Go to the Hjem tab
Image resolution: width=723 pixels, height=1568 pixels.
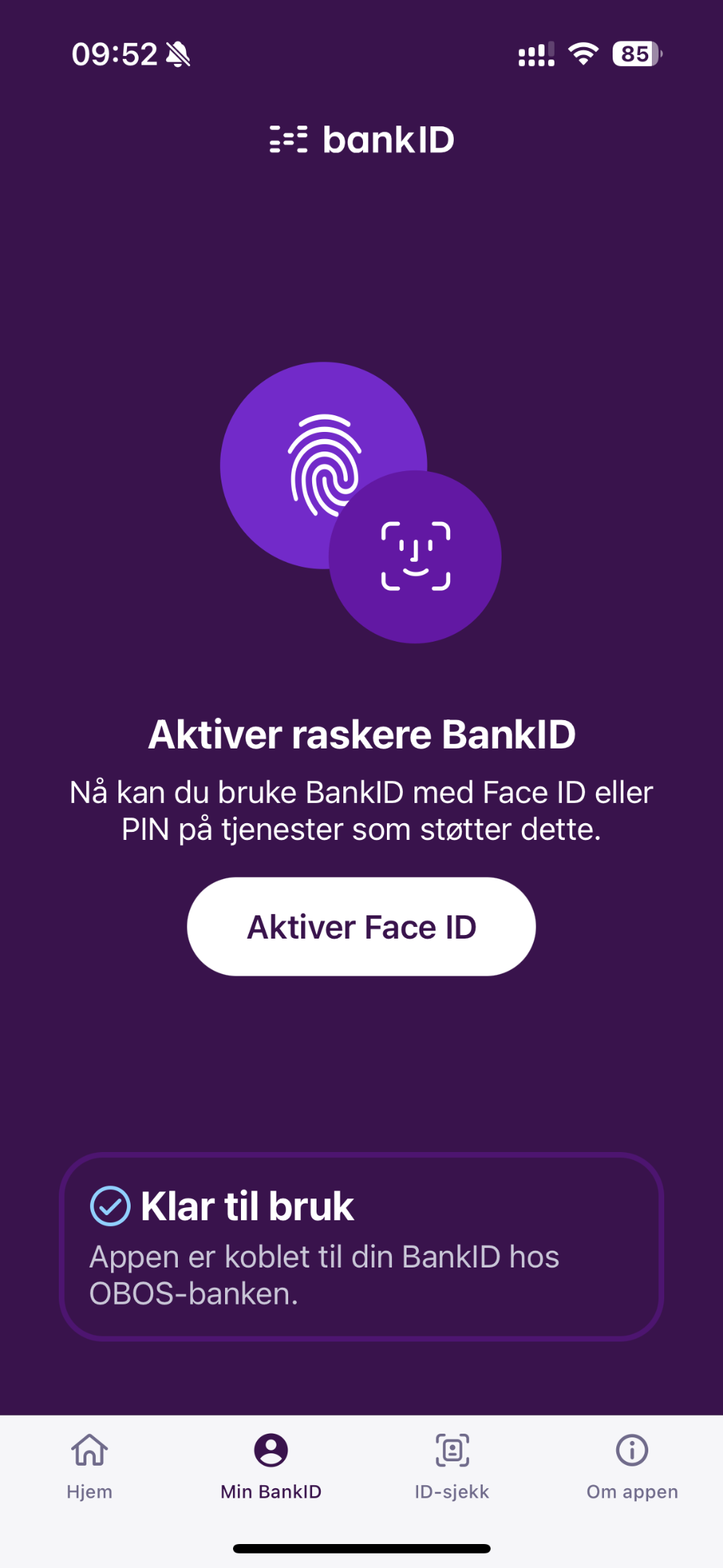[90, 1468]
